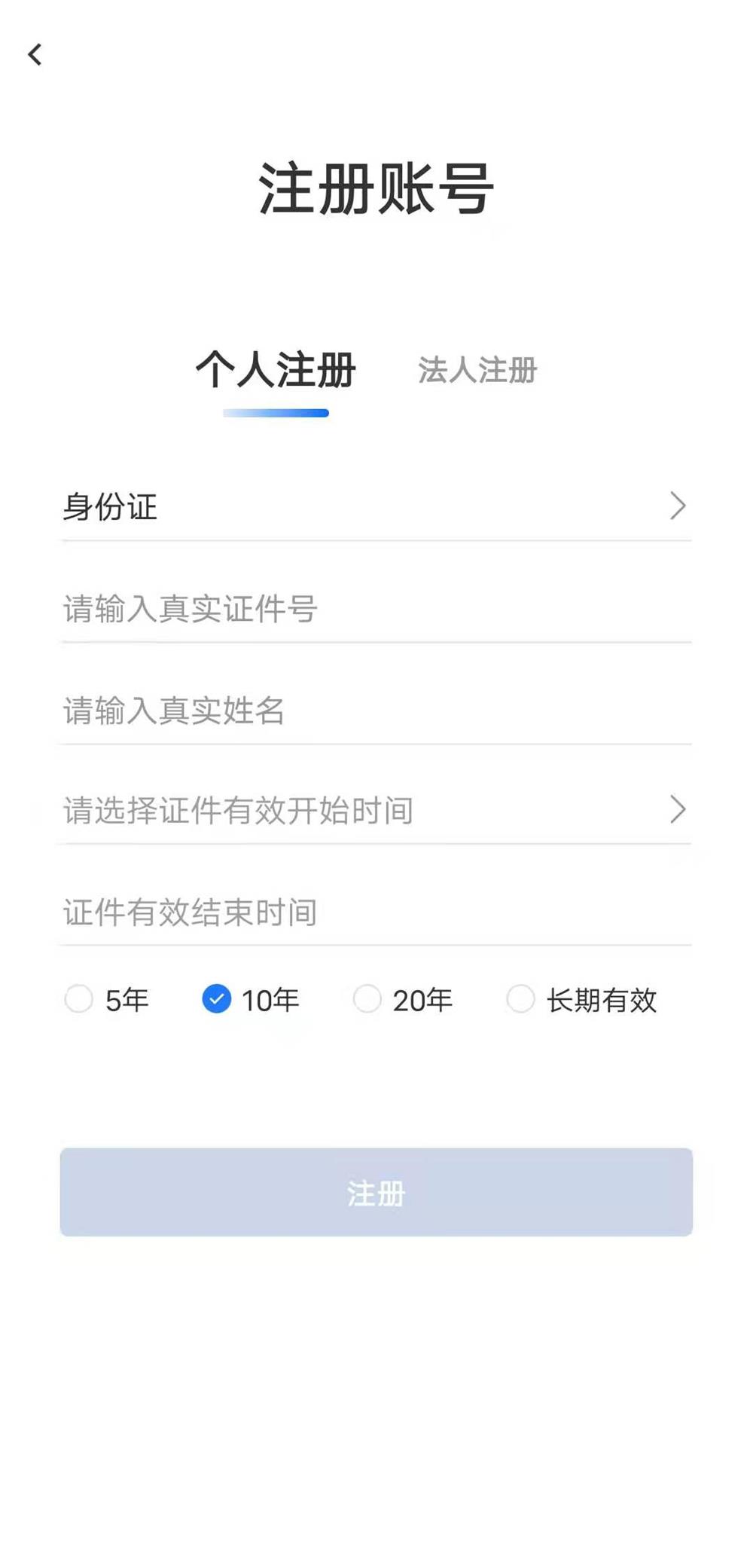The width and height of the screenshot is (753, 1568).
Task: Switch to the 法人注册 tab
Action: coord(477,370)
